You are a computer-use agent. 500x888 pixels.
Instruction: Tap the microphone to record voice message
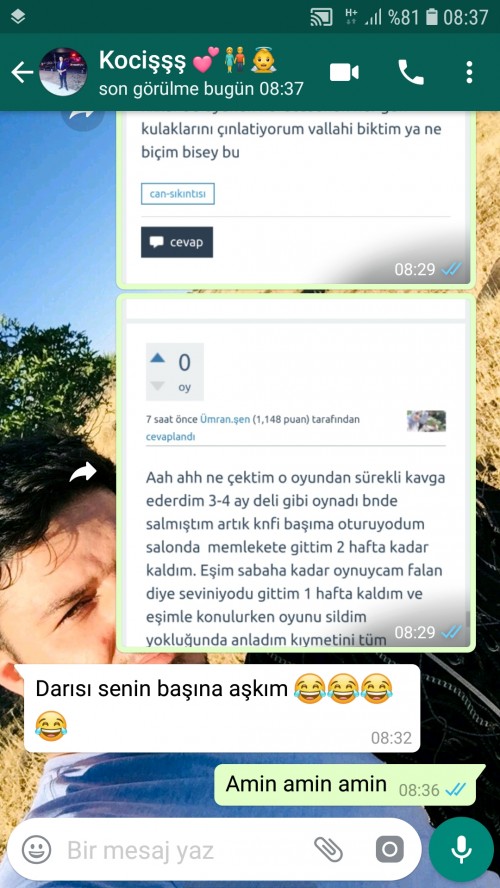click(461, 849)
